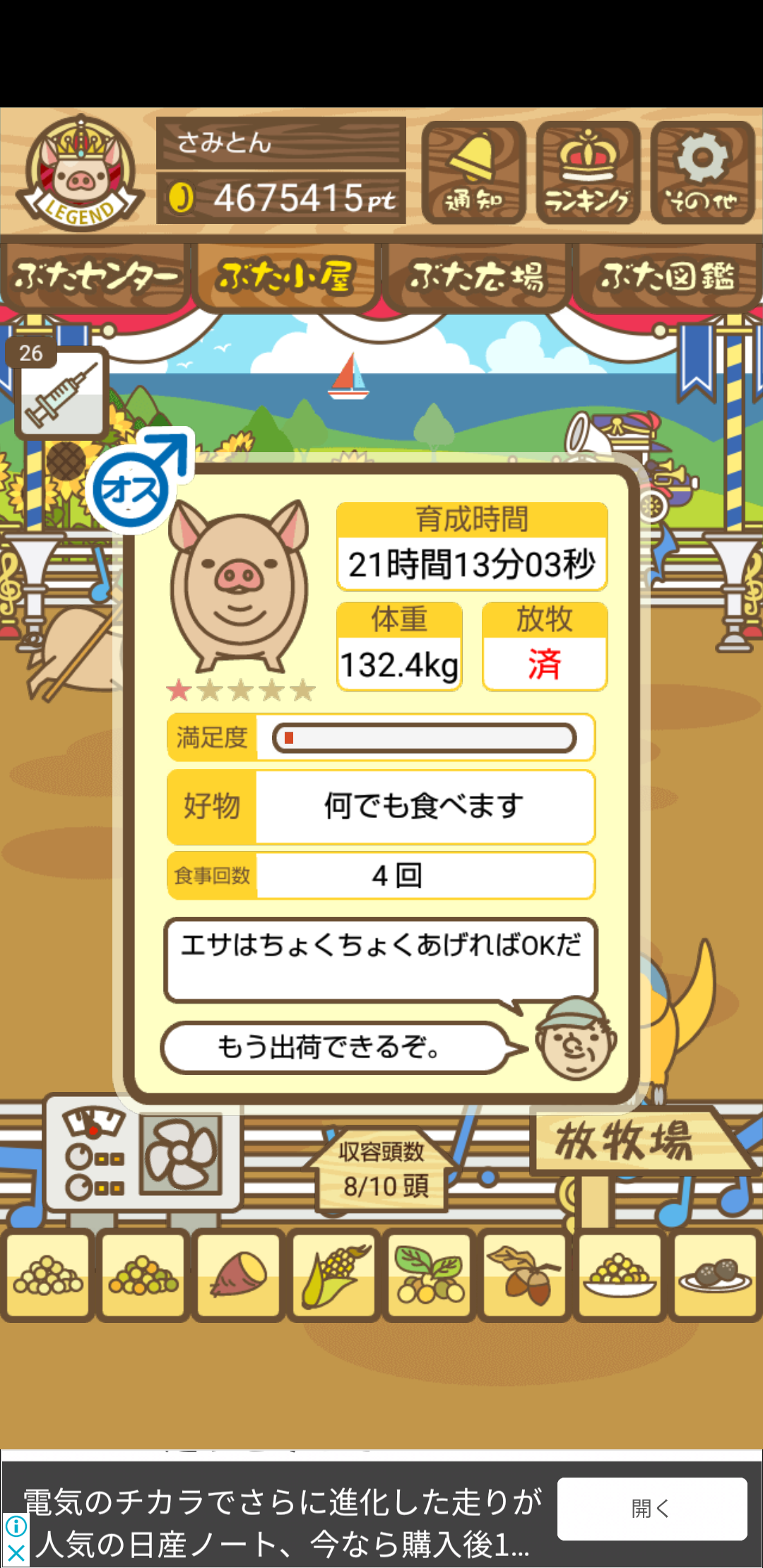Viewport: 763px width, 1568px height.
Task: Open the その他 settings gear
Action: click(702, 172)
